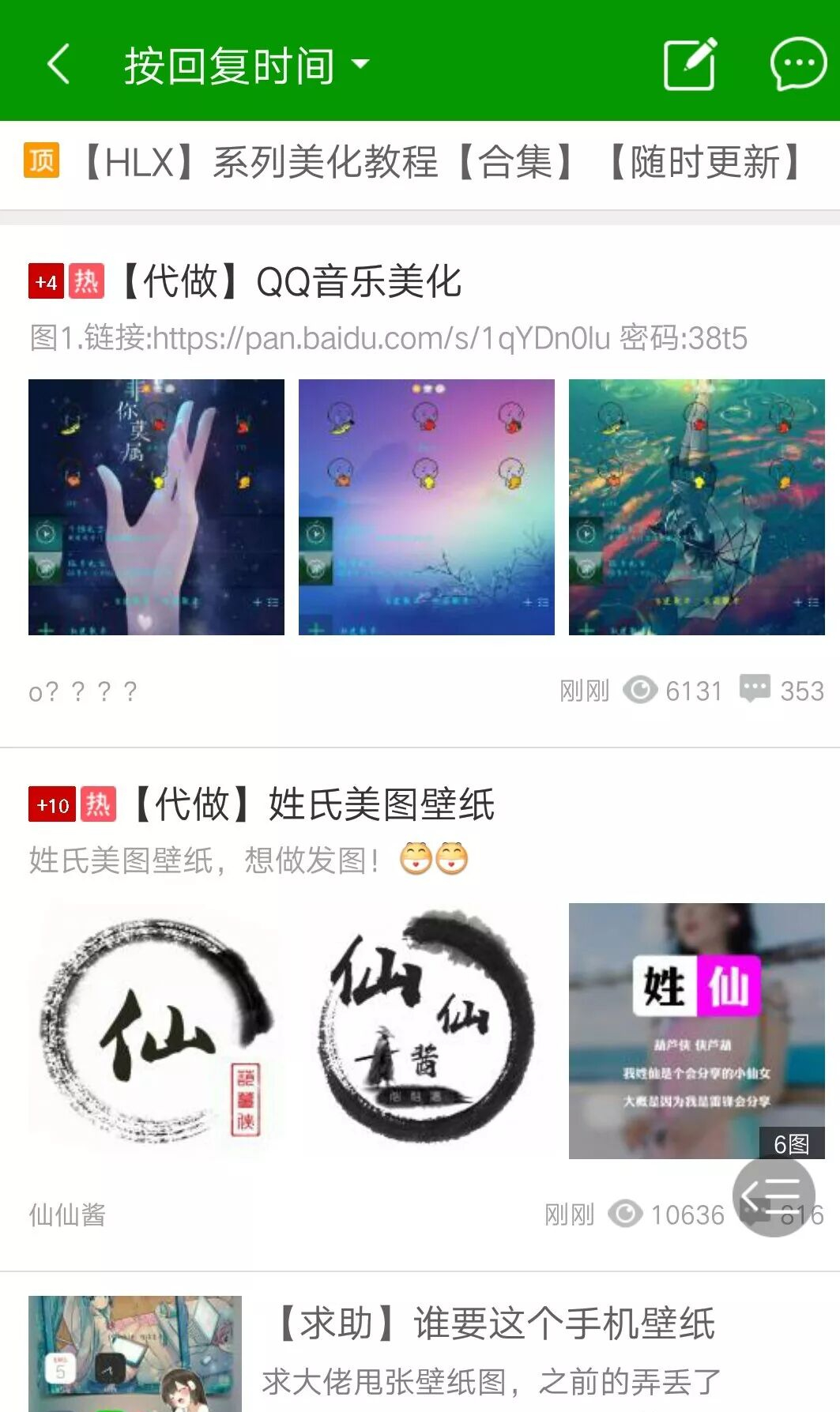Compose a new post
The image size is (840, 1412).
[x=689, y=64]
